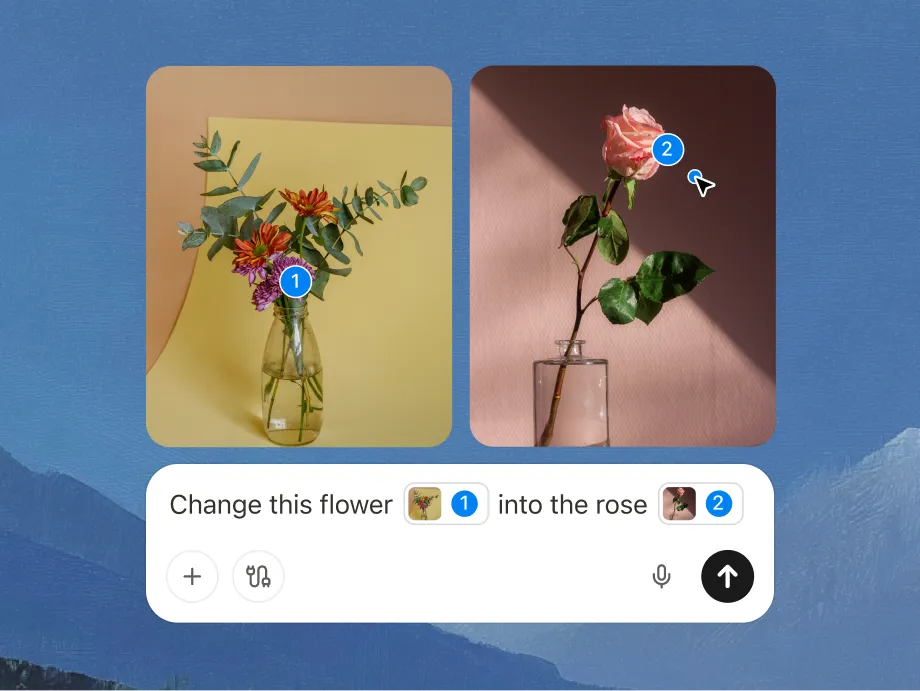Tap marker 2 on the rose photo
The image size is (920, 691).
[667, 150]
